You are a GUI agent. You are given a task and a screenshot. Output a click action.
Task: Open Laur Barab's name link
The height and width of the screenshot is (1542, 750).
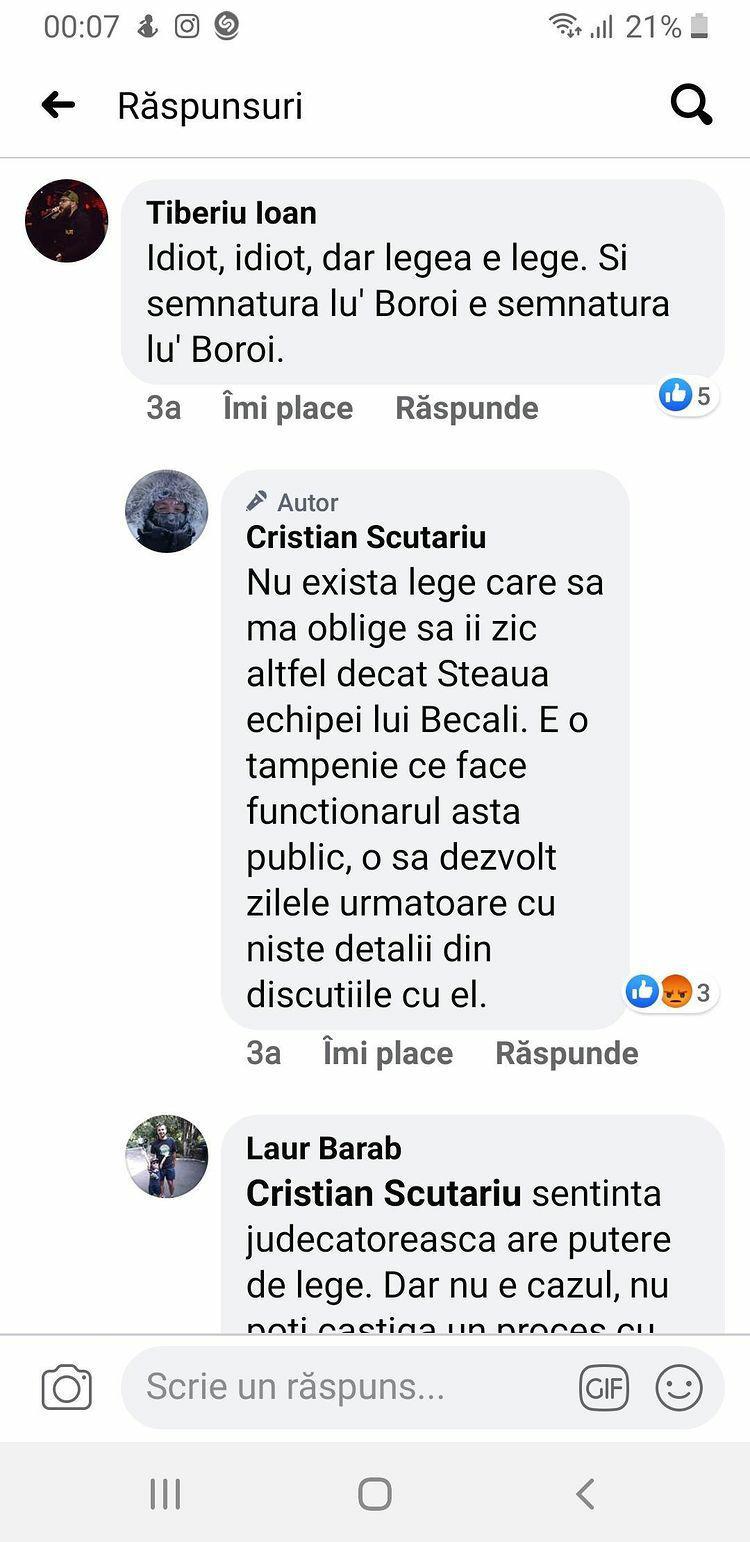coord(323,1148)
